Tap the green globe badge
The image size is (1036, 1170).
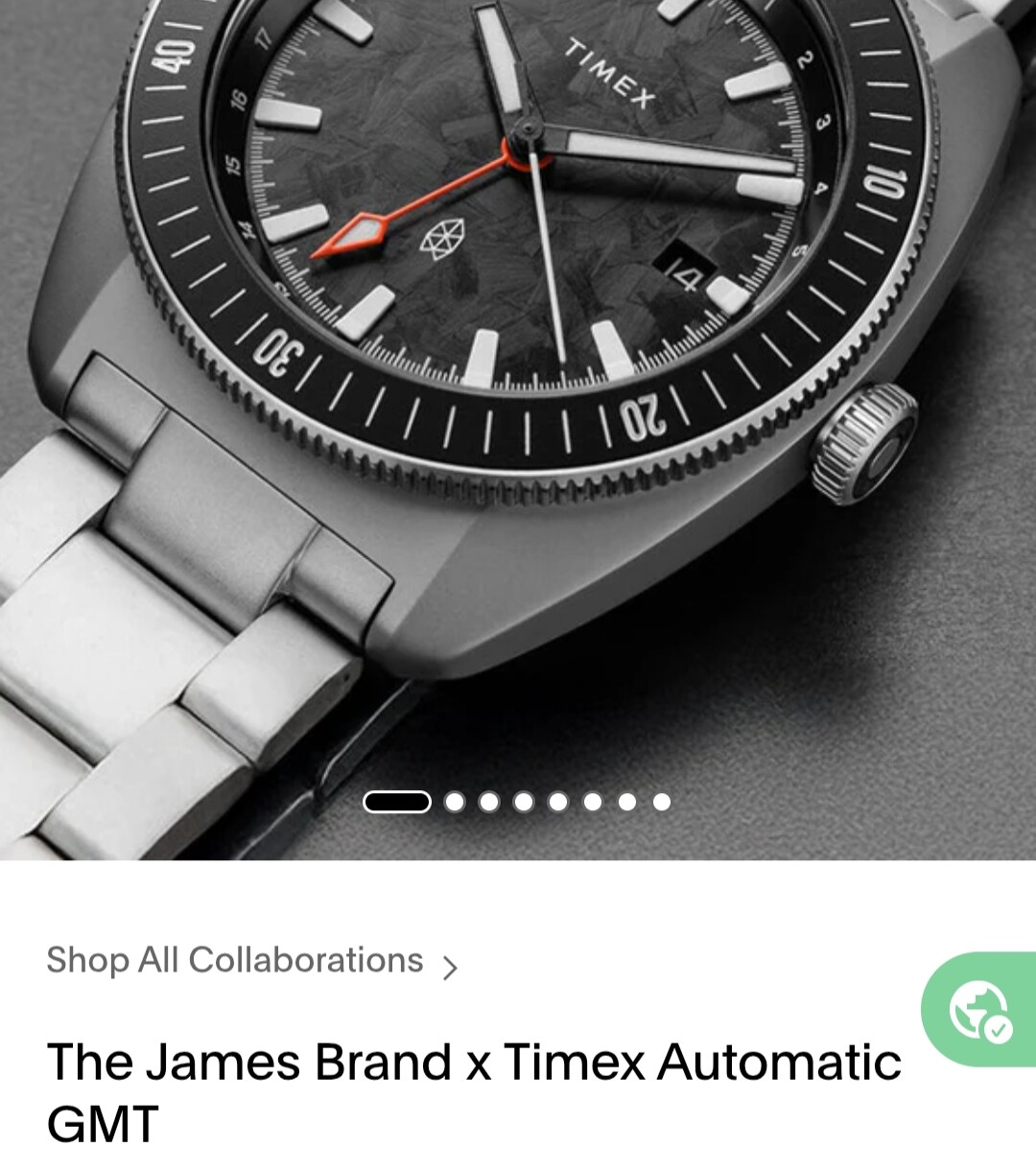coord(979,1010)
